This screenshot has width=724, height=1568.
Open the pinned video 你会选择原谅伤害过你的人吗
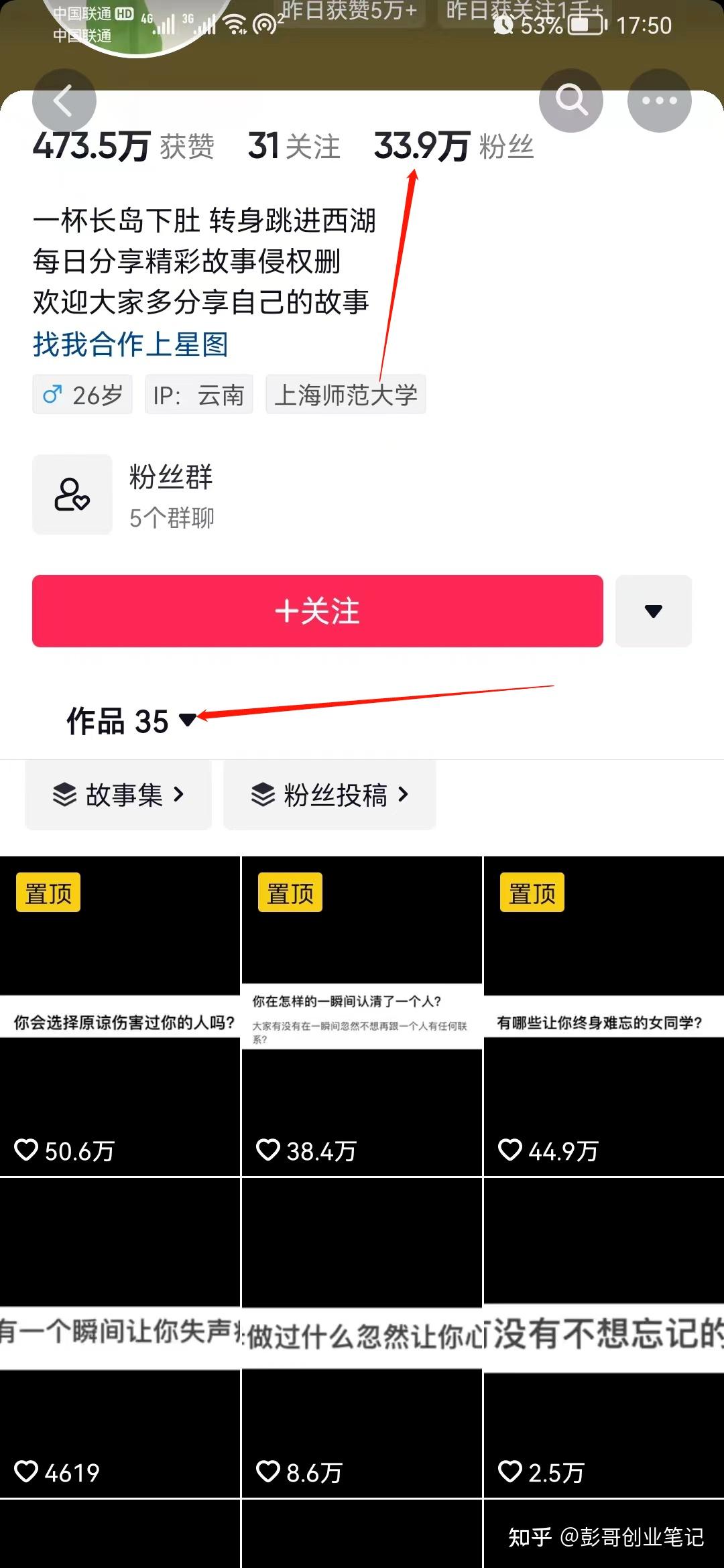tap(120, 1016)
